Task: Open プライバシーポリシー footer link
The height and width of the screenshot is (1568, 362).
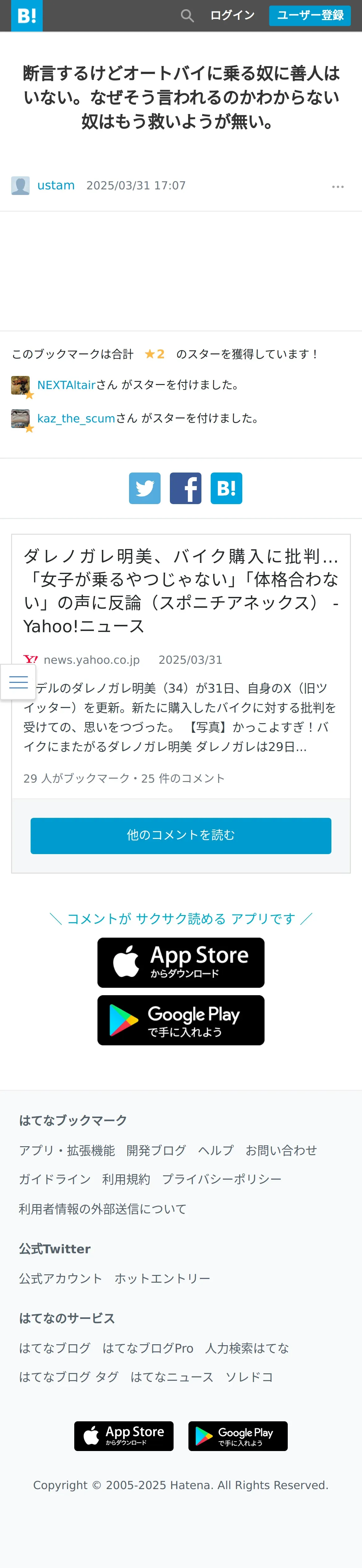Action: (x=222, y=1179)
